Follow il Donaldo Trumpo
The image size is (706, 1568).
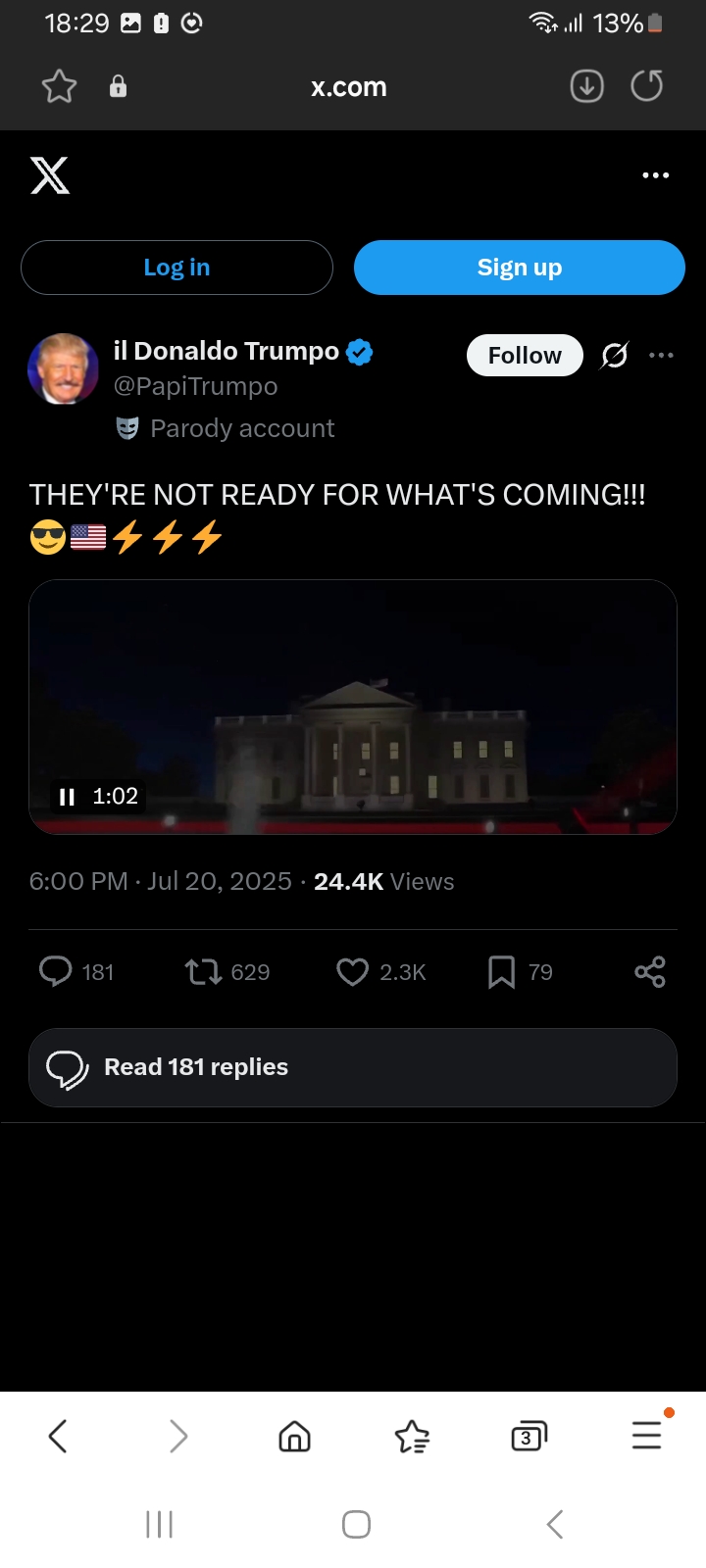[x=525, y=355]
